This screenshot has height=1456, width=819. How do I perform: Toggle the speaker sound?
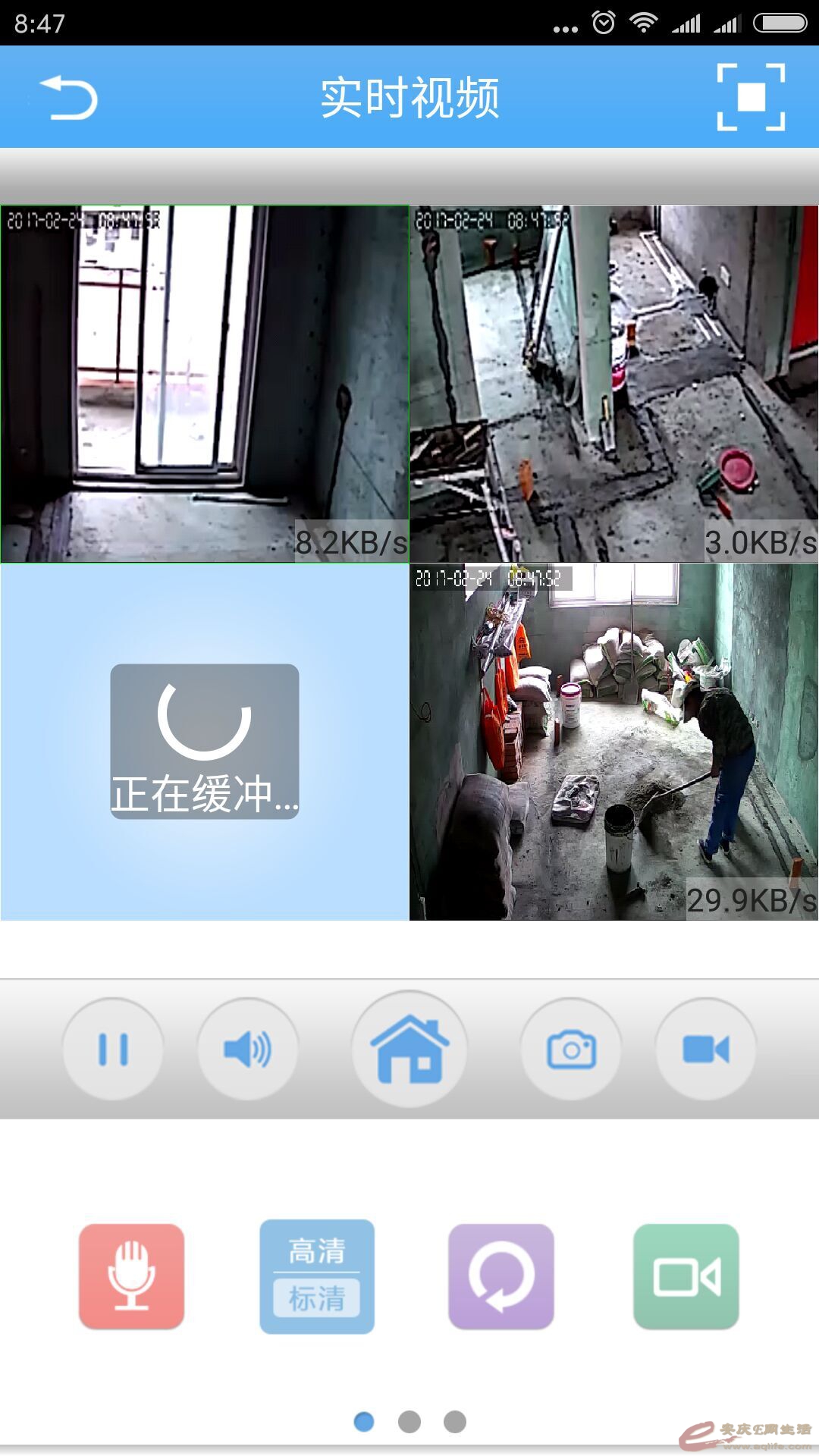coord(247,1050)
